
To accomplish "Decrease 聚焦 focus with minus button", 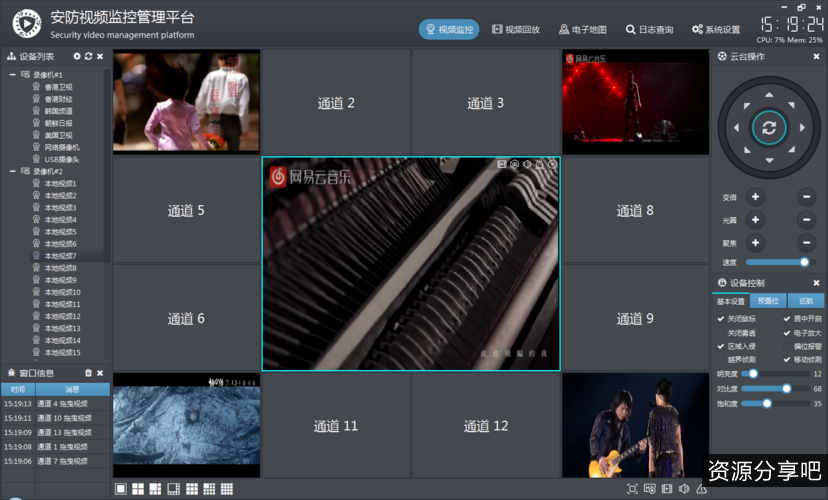I will coord(806,242).
